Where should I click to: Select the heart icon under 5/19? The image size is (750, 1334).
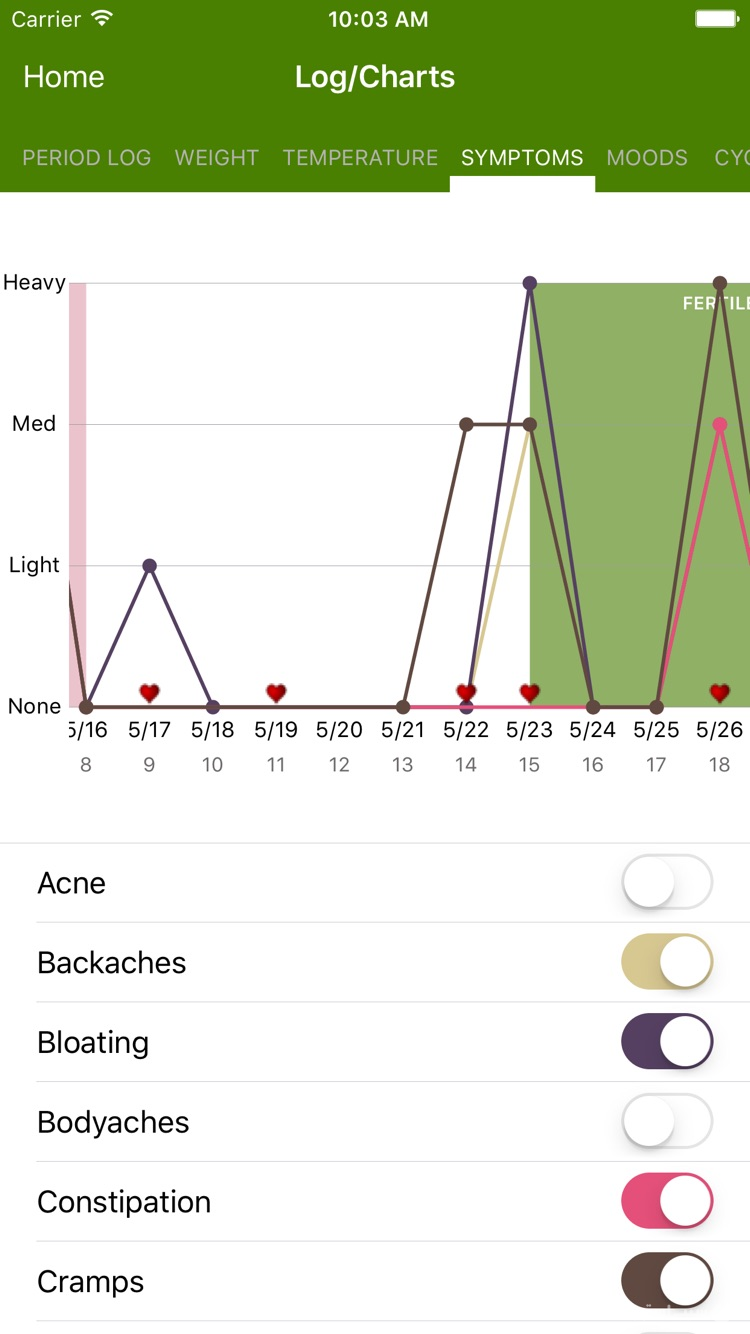[276, 691]
